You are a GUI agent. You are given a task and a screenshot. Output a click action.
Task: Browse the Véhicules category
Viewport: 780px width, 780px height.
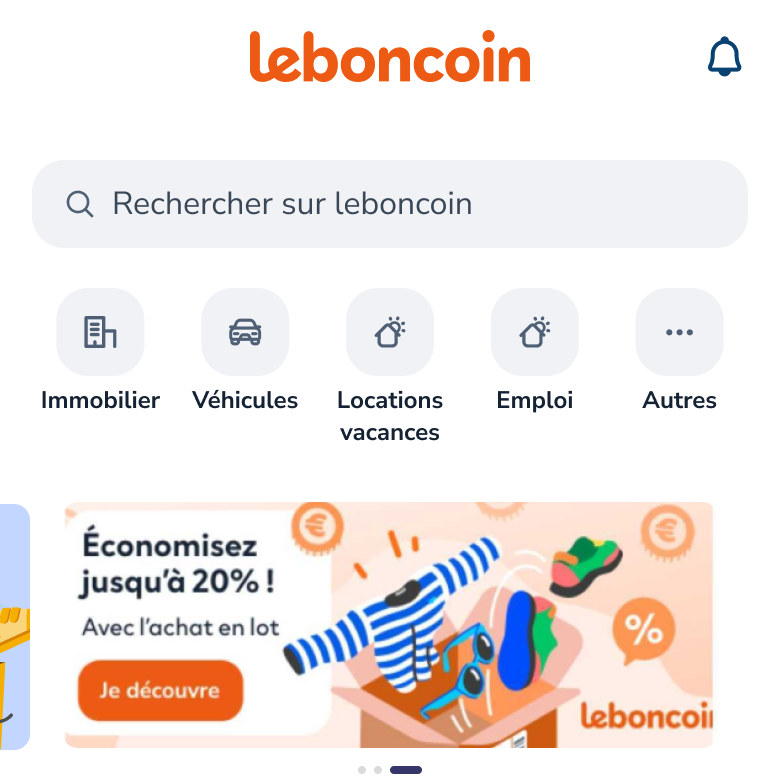[245, 332]
